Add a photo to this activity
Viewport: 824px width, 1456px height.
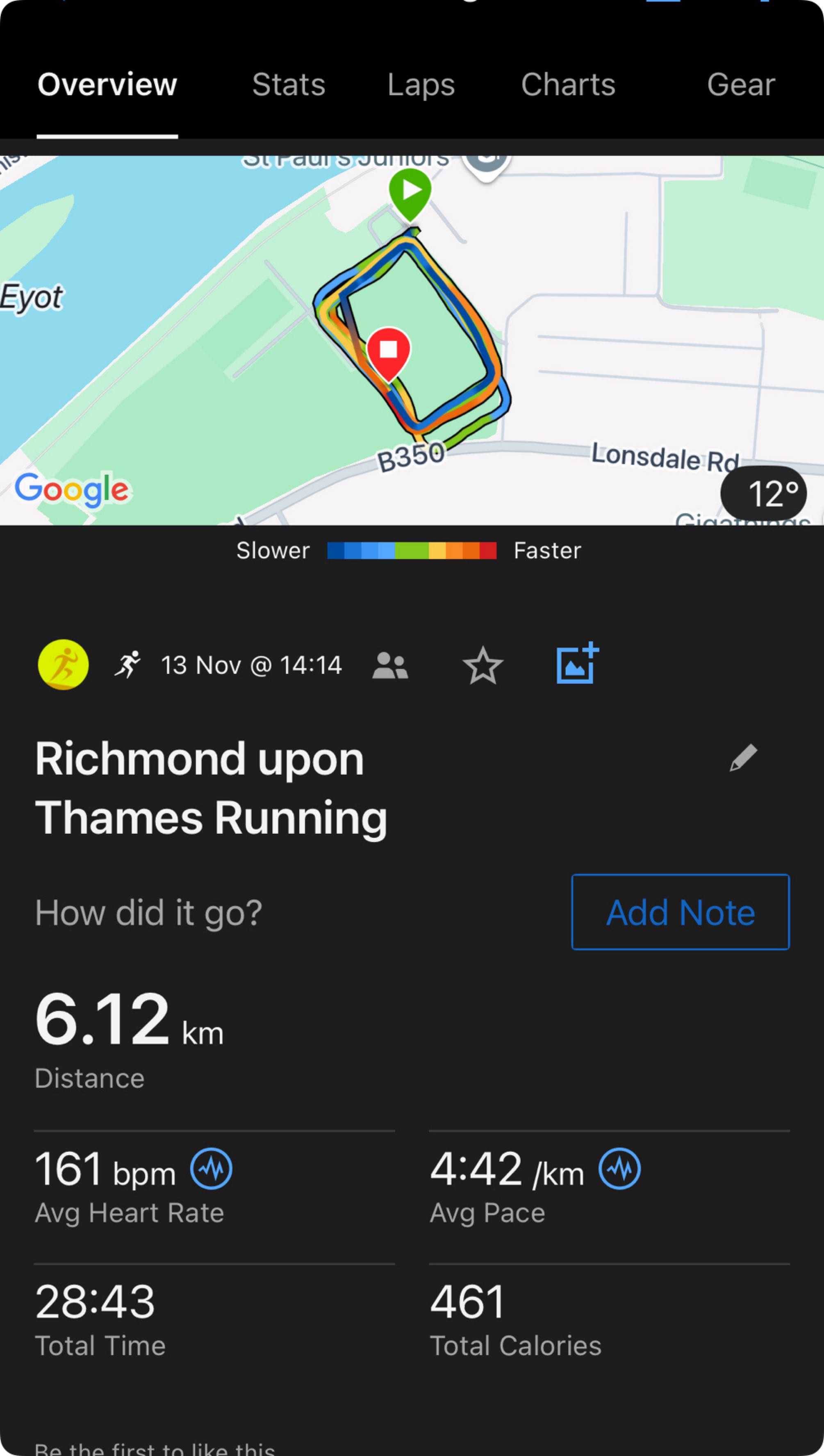[578, 663]
